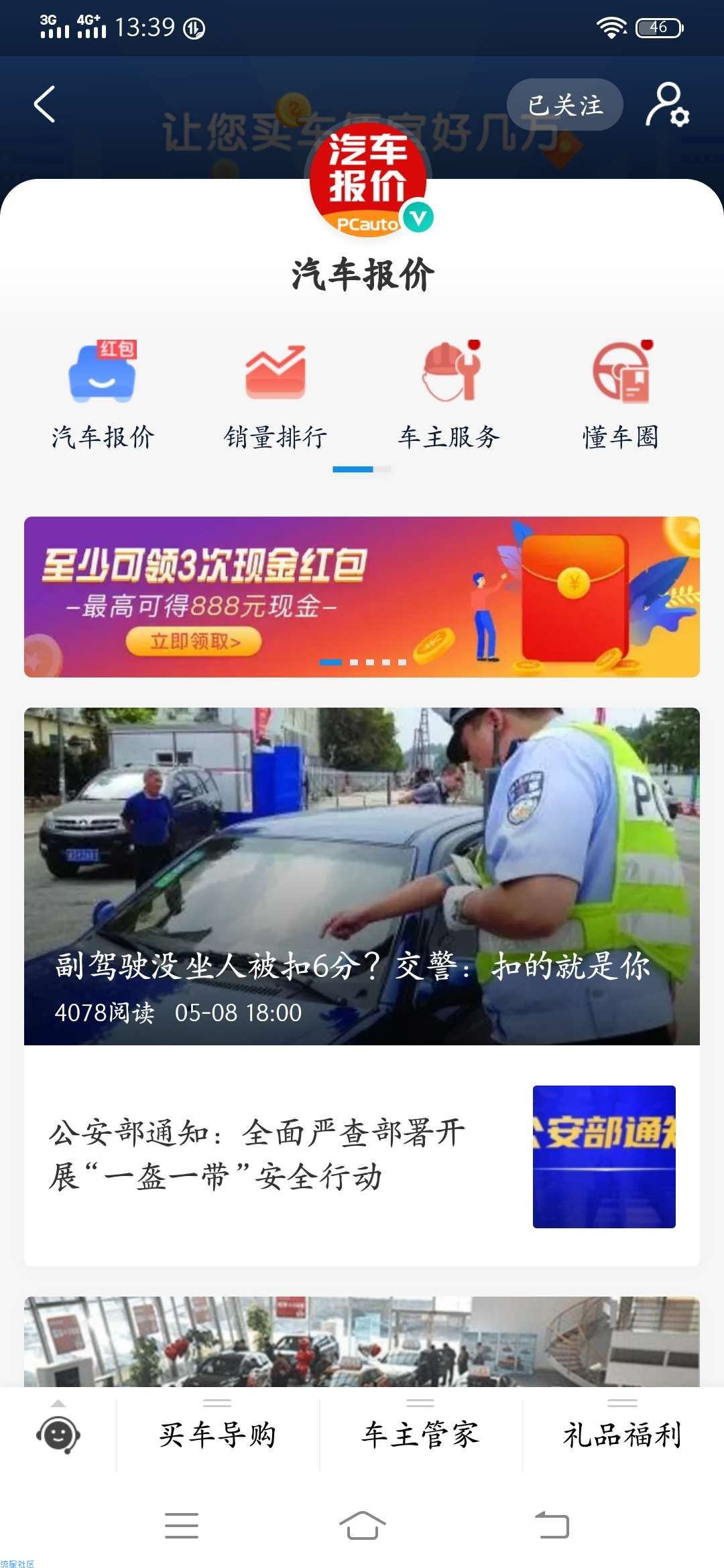The height and width of the screenshot is (1568, 724).
Task: Go to the system home screen
Action: click(362, 1526)
